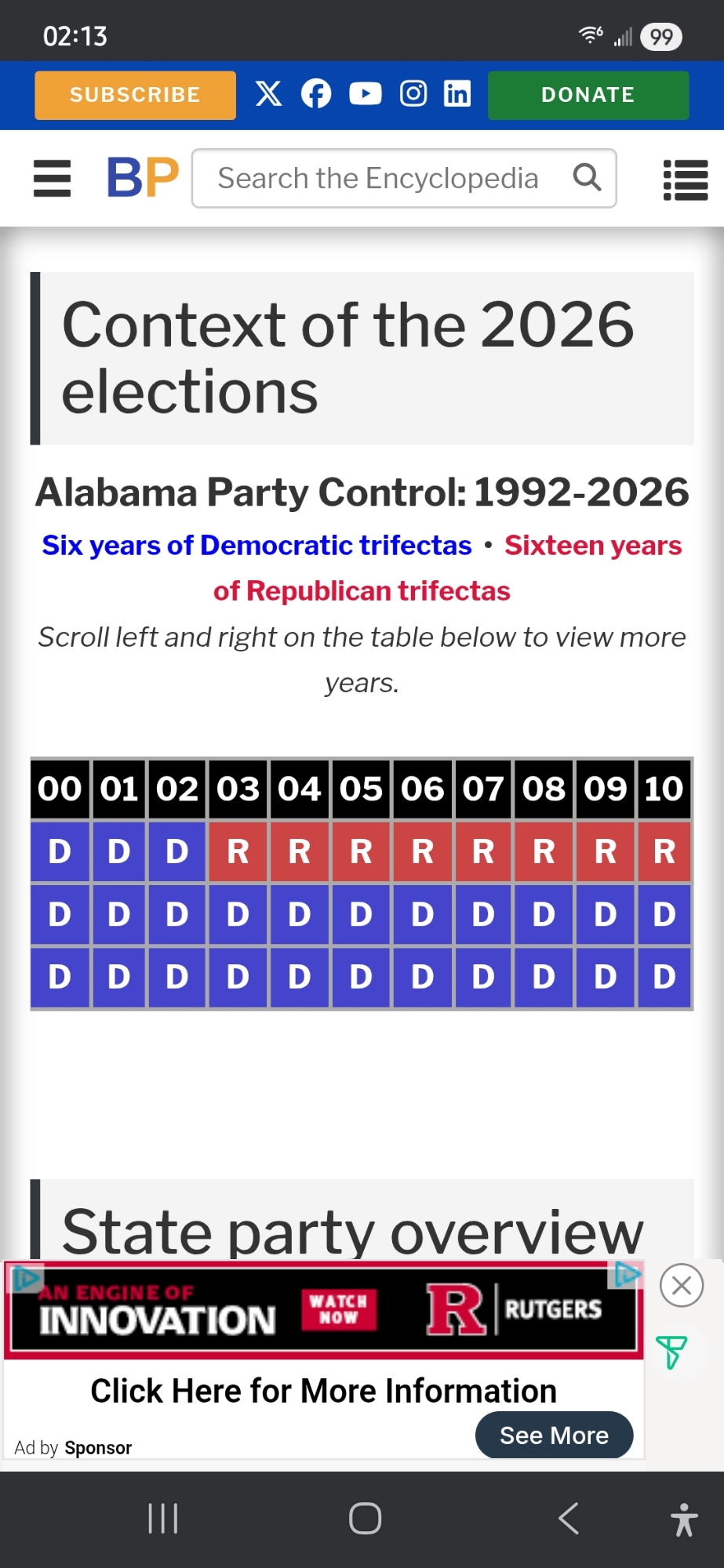
Task: Go to the Instagram profile
Action: pos(413,94)
